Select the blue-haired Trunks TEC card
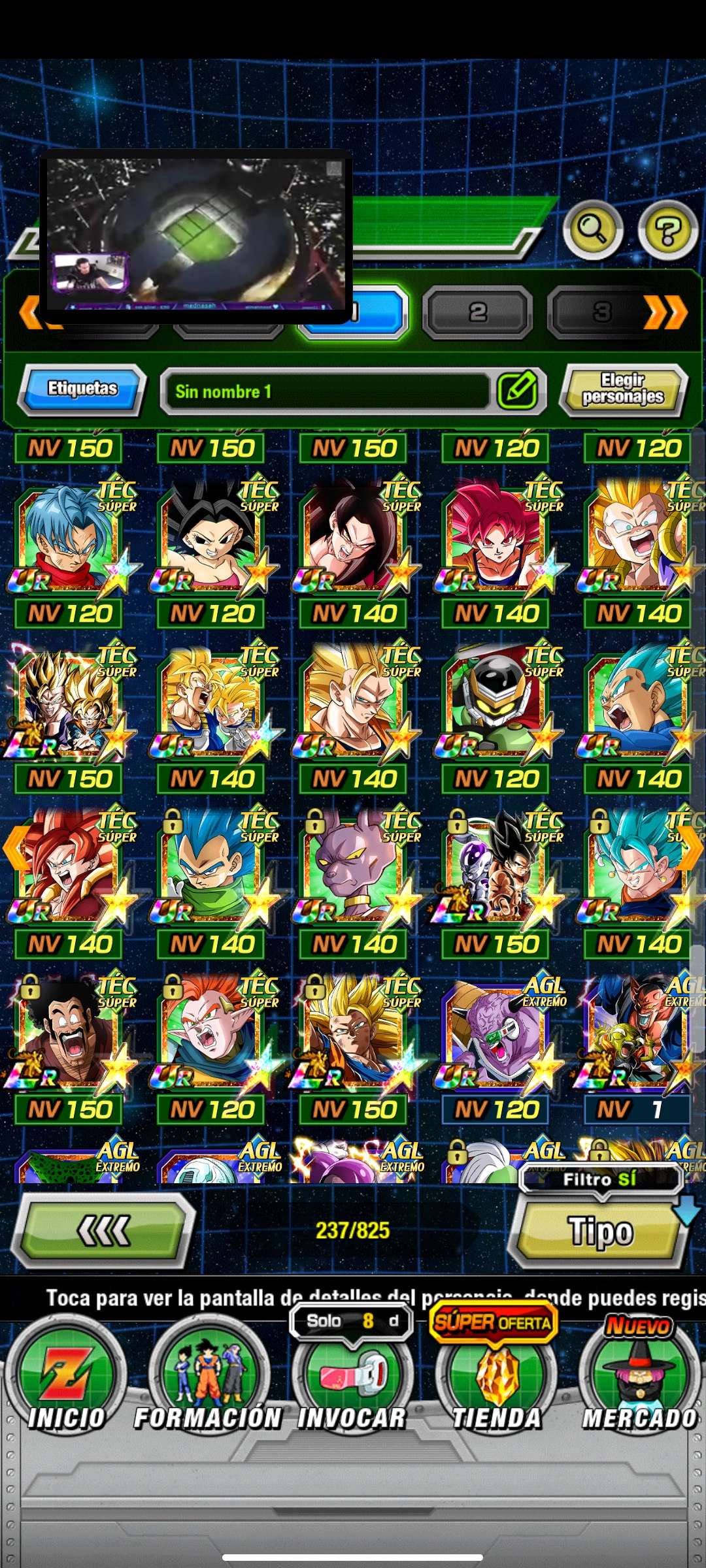 coord(69,536)
